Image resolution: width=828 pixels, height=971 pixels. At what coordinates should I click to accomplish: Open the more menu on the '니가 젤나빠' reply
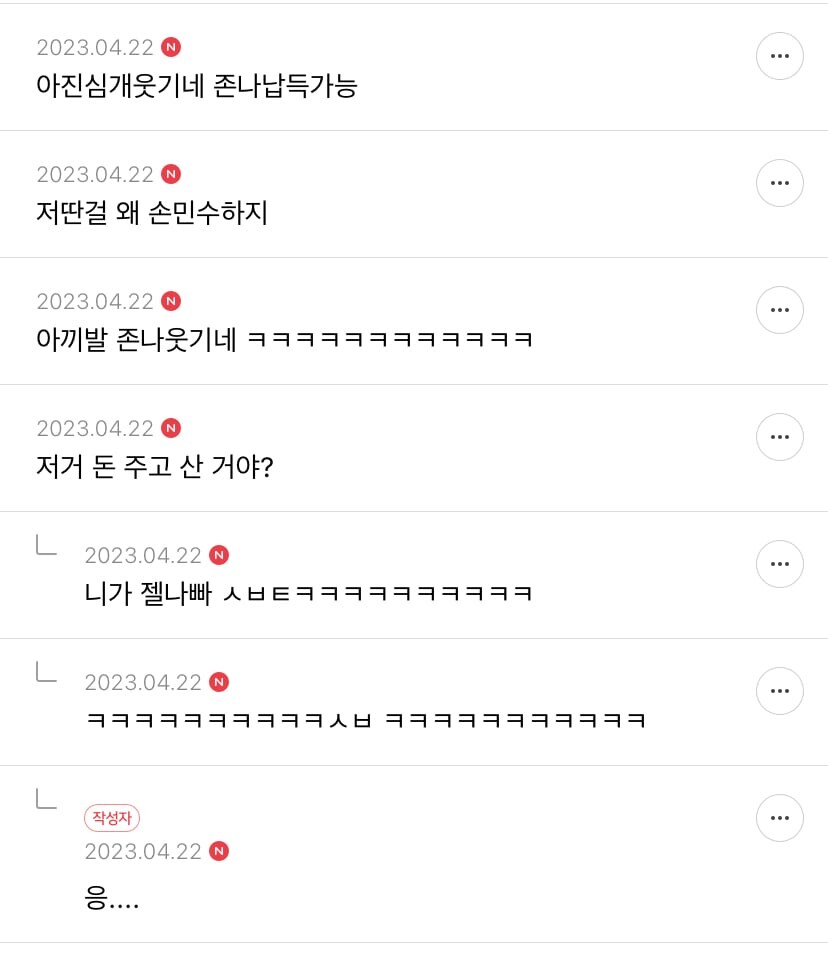(x=780, y=564)
